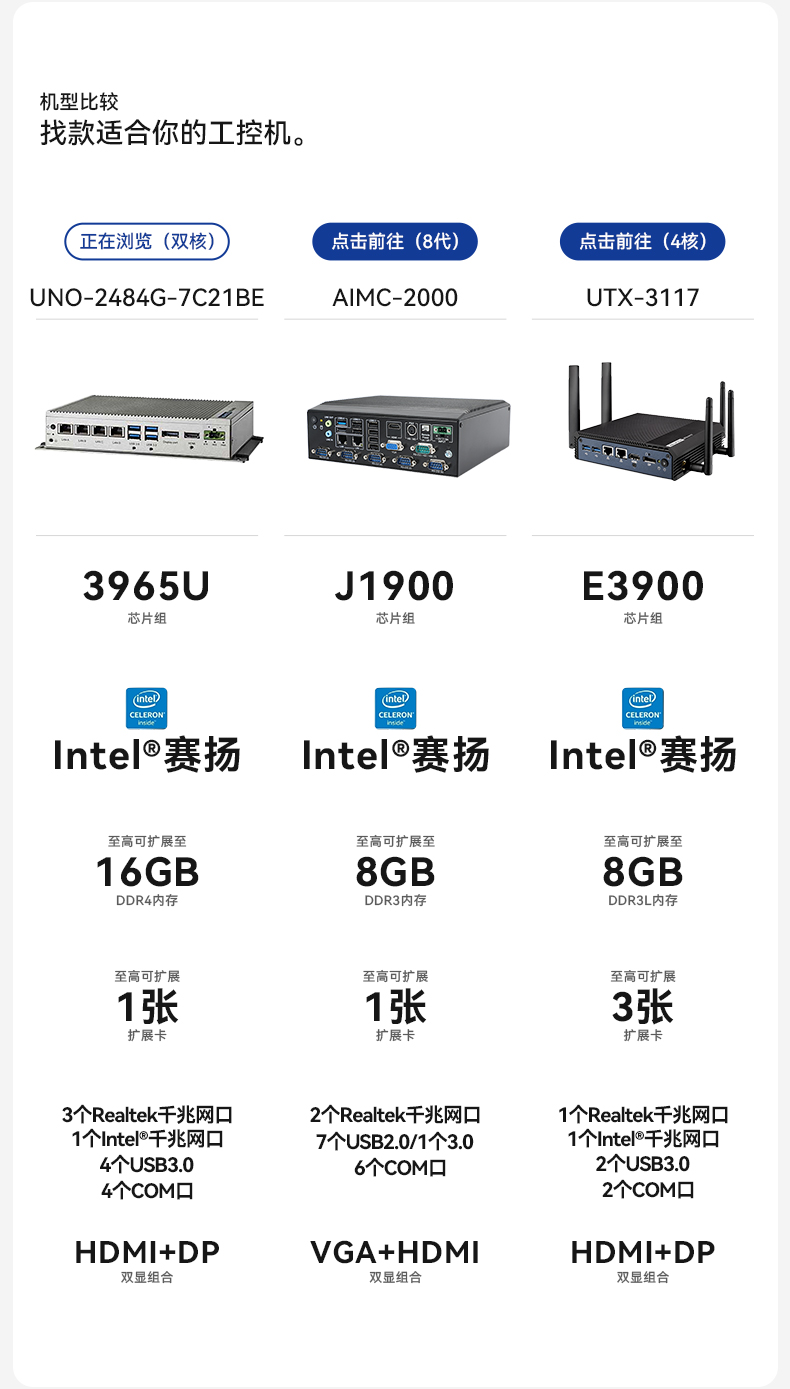Select the 正在浏览（双核）badge

(146, 241)
